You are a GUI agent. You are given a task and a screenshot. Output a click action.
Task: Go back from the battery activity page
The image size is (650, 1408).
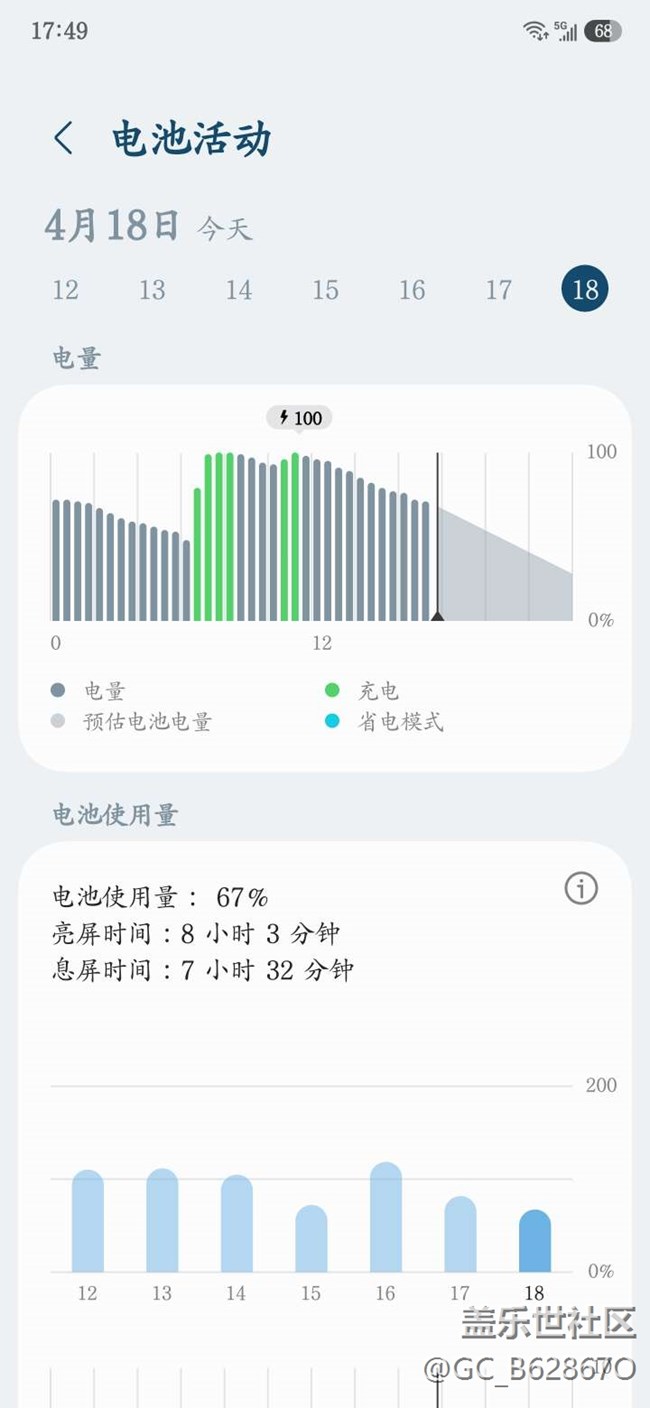click(x=64, y=138)
